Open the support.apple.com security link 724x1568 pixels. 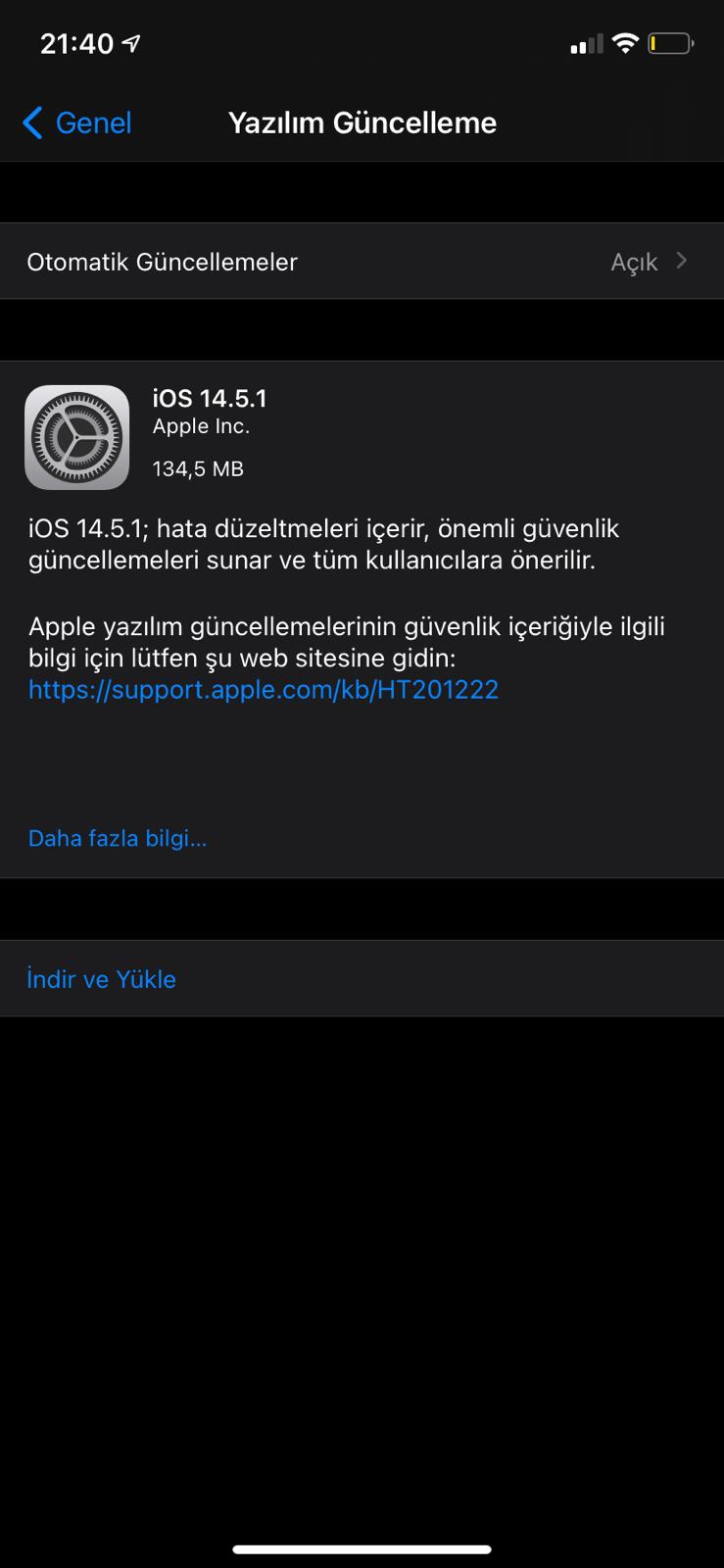click(x=264, y=689)
